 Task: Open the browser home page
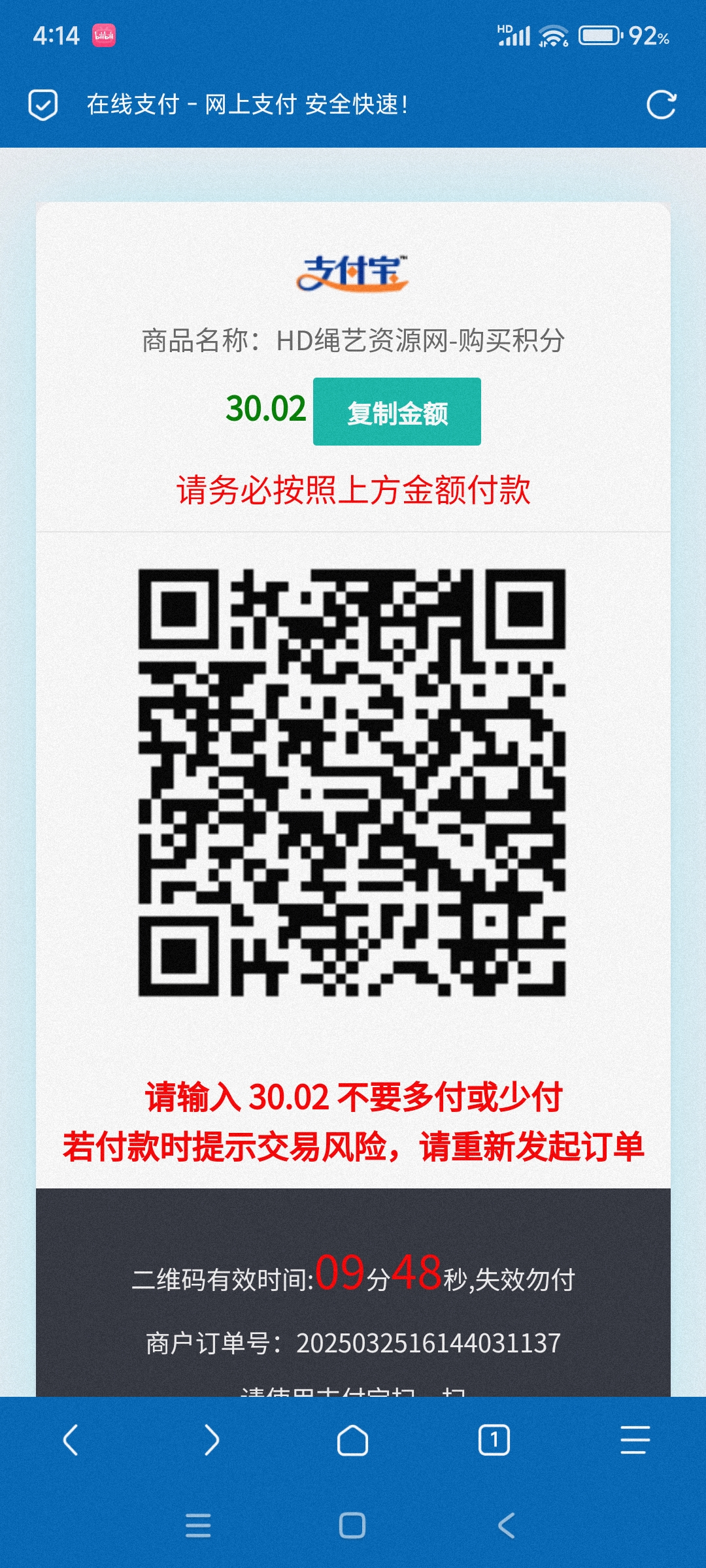pos(352,1440)
